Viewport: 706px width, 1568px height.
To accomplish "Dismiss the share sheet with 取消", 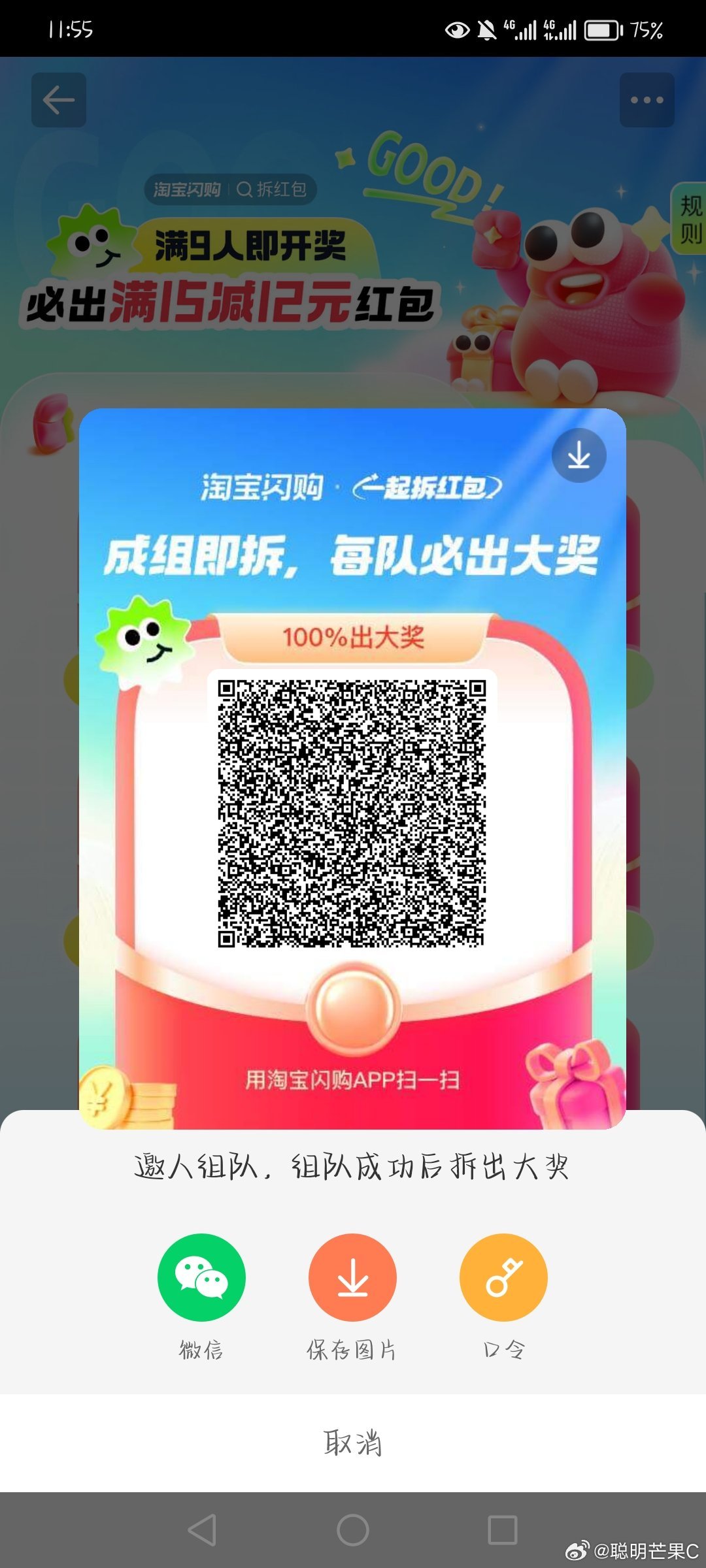I will point(352,1442).
